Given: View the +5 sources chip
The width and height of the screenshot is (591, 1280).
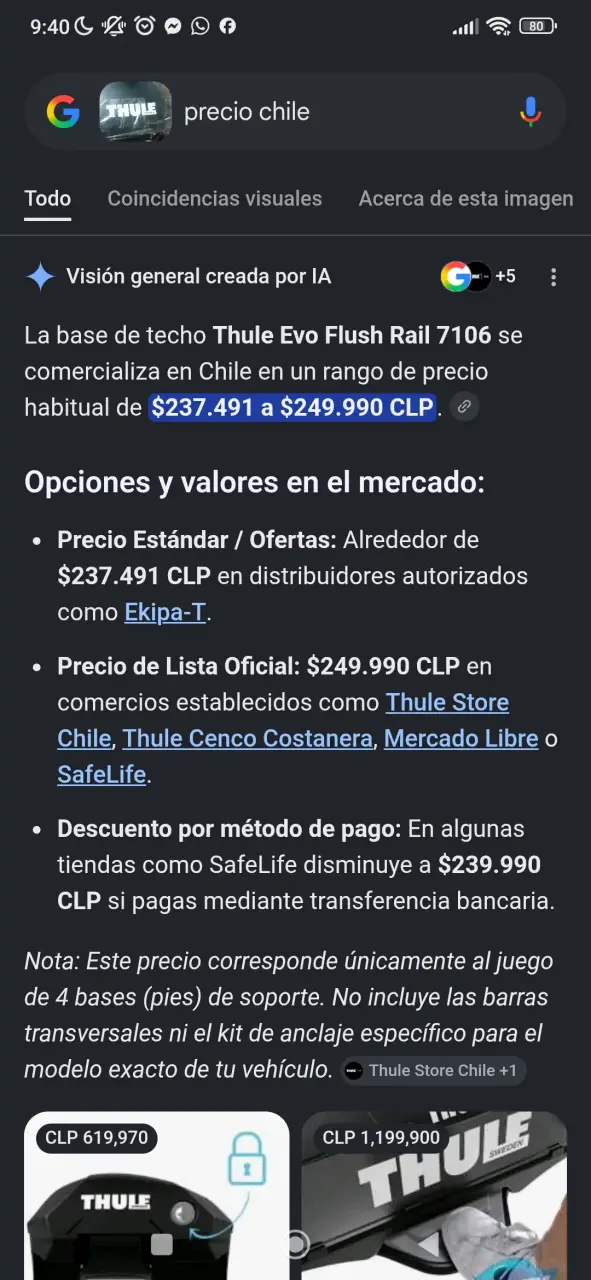Looking at the screenshot, I should [x=478, y=276].
